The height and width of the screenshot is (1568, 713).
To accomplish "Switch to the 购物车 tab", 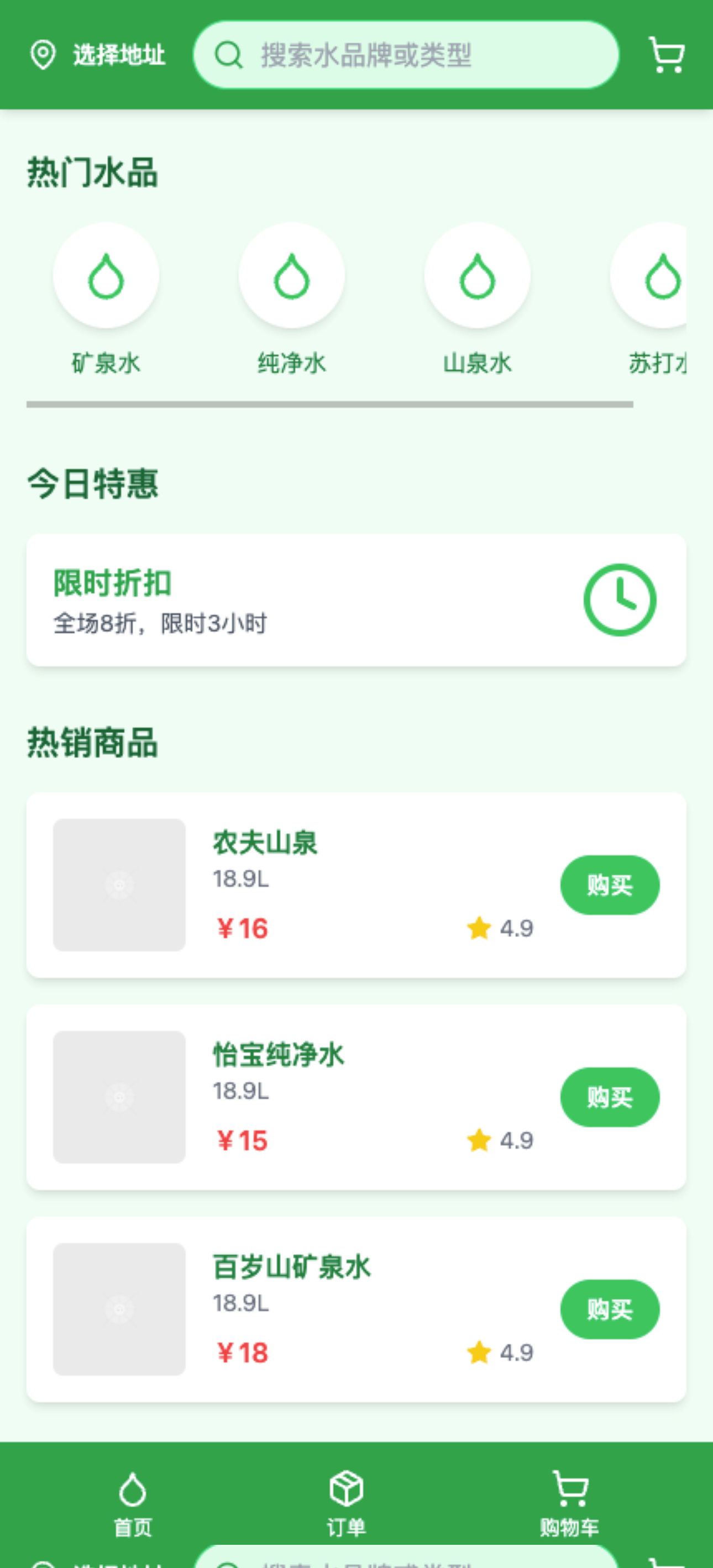I will point(569,1503).
